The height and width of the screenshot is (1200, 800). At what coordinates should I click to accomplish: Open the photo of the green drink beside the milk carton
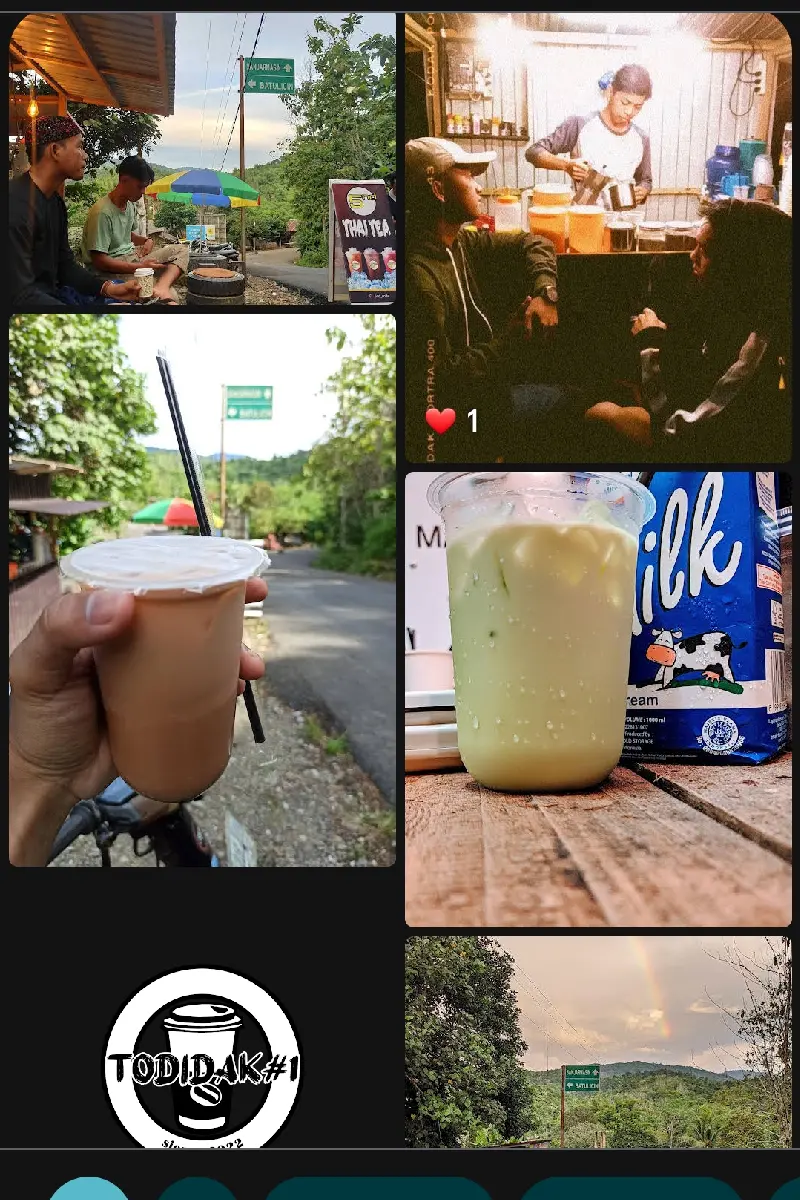click(x=598, y=698)
